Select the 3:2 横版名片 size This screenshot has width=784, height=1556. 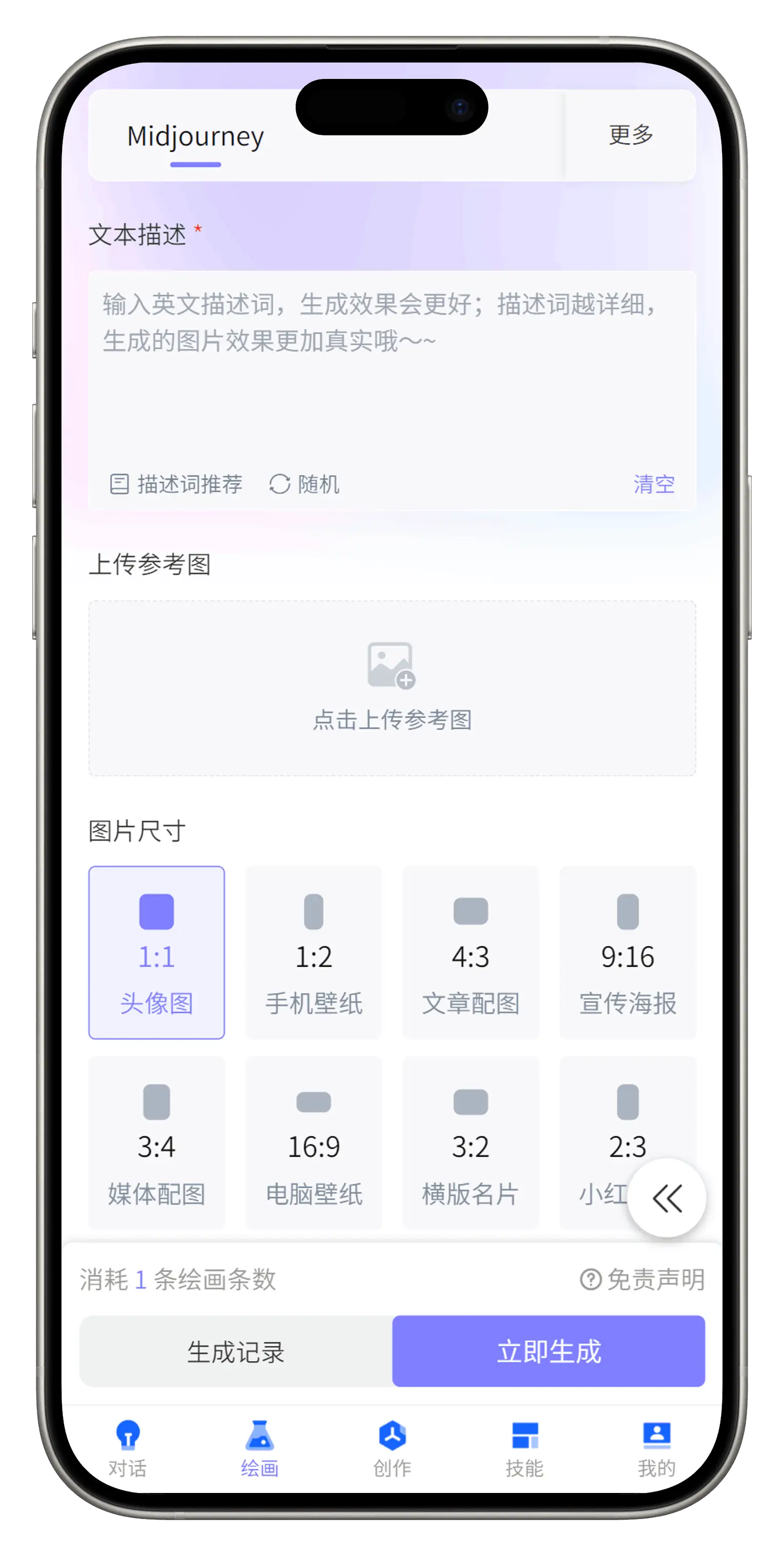click(x=470, y=1142)
